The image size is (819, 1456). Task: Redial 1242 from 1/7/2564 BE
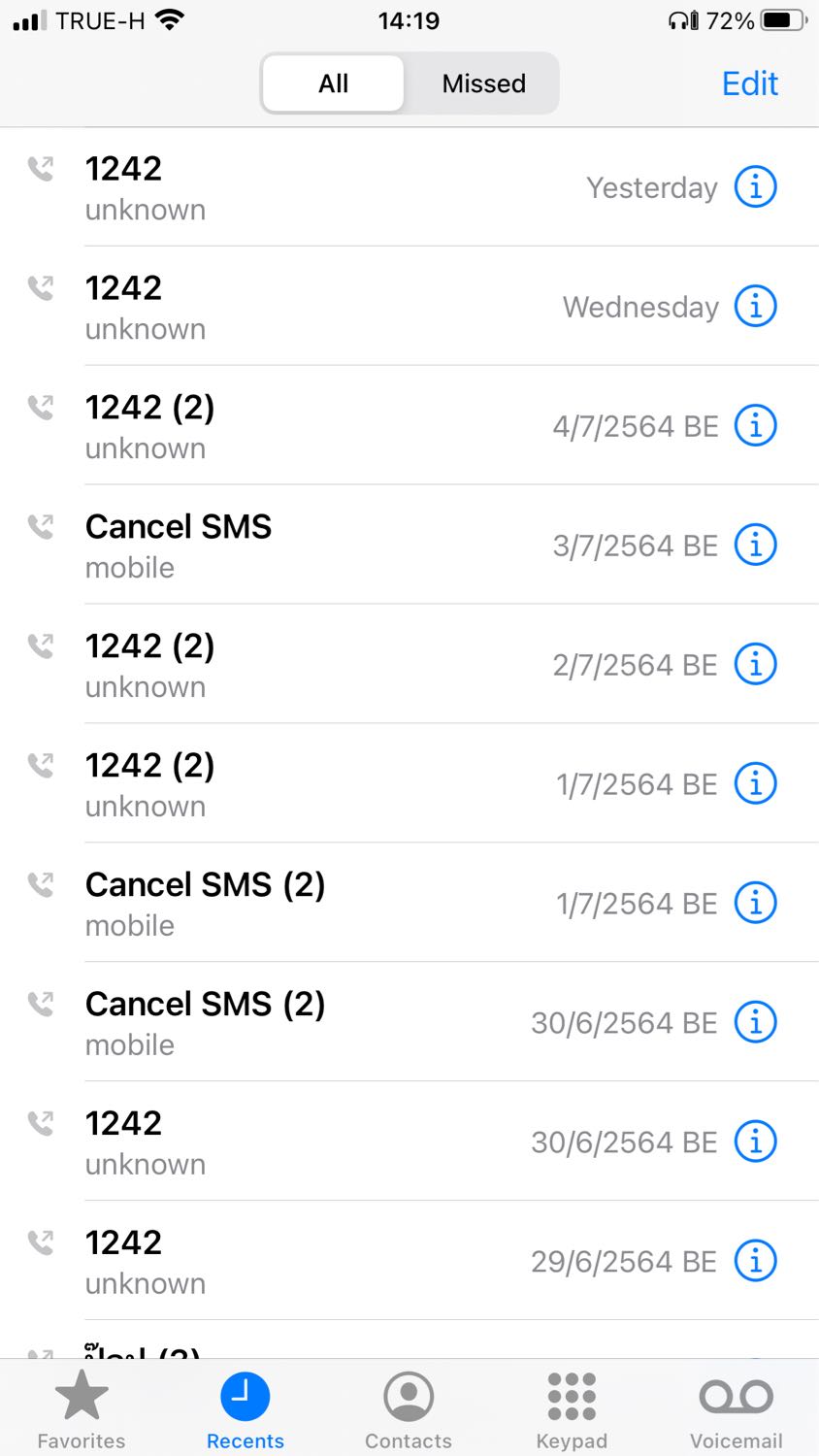click(291, 783)
